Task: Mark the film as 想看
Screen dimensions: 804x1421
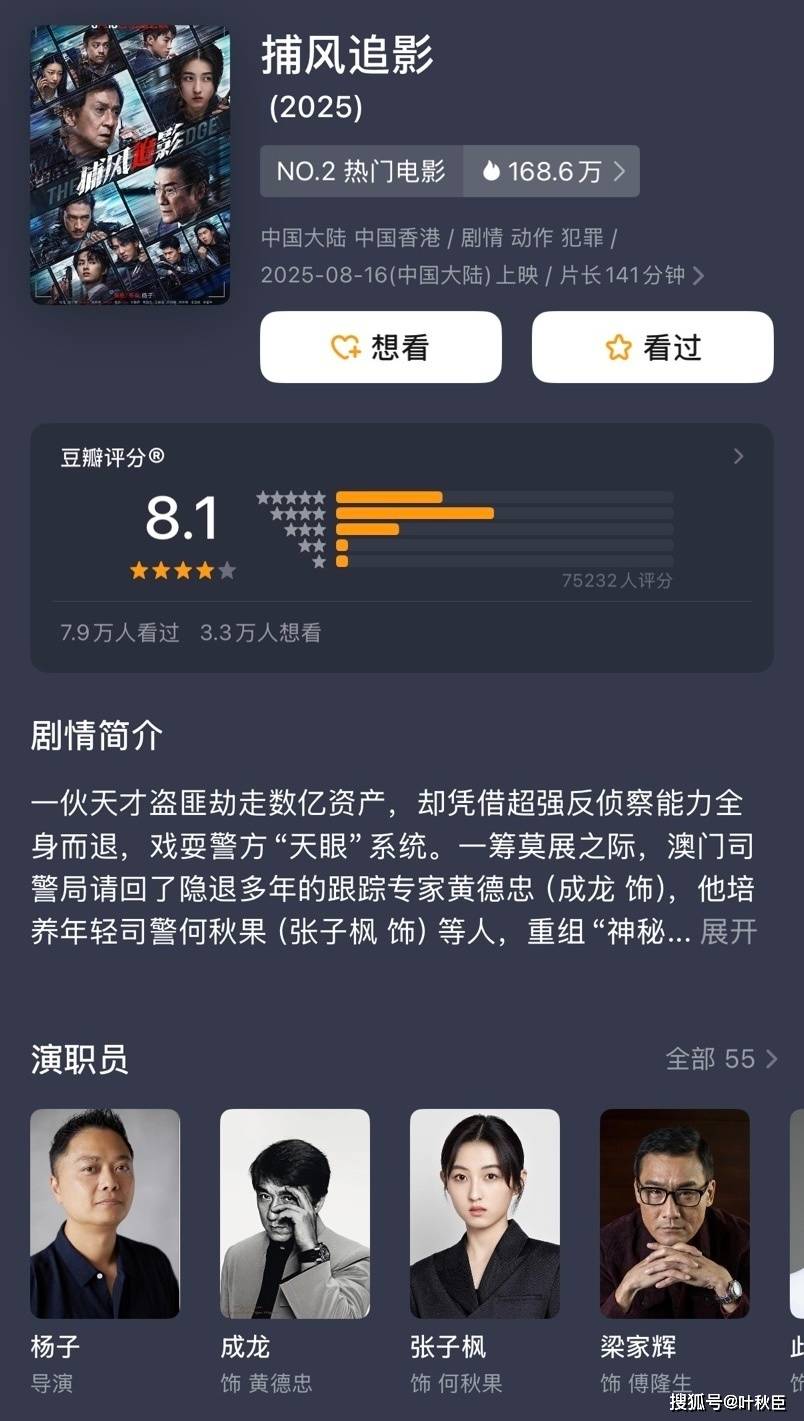Action: click(380, 347)
